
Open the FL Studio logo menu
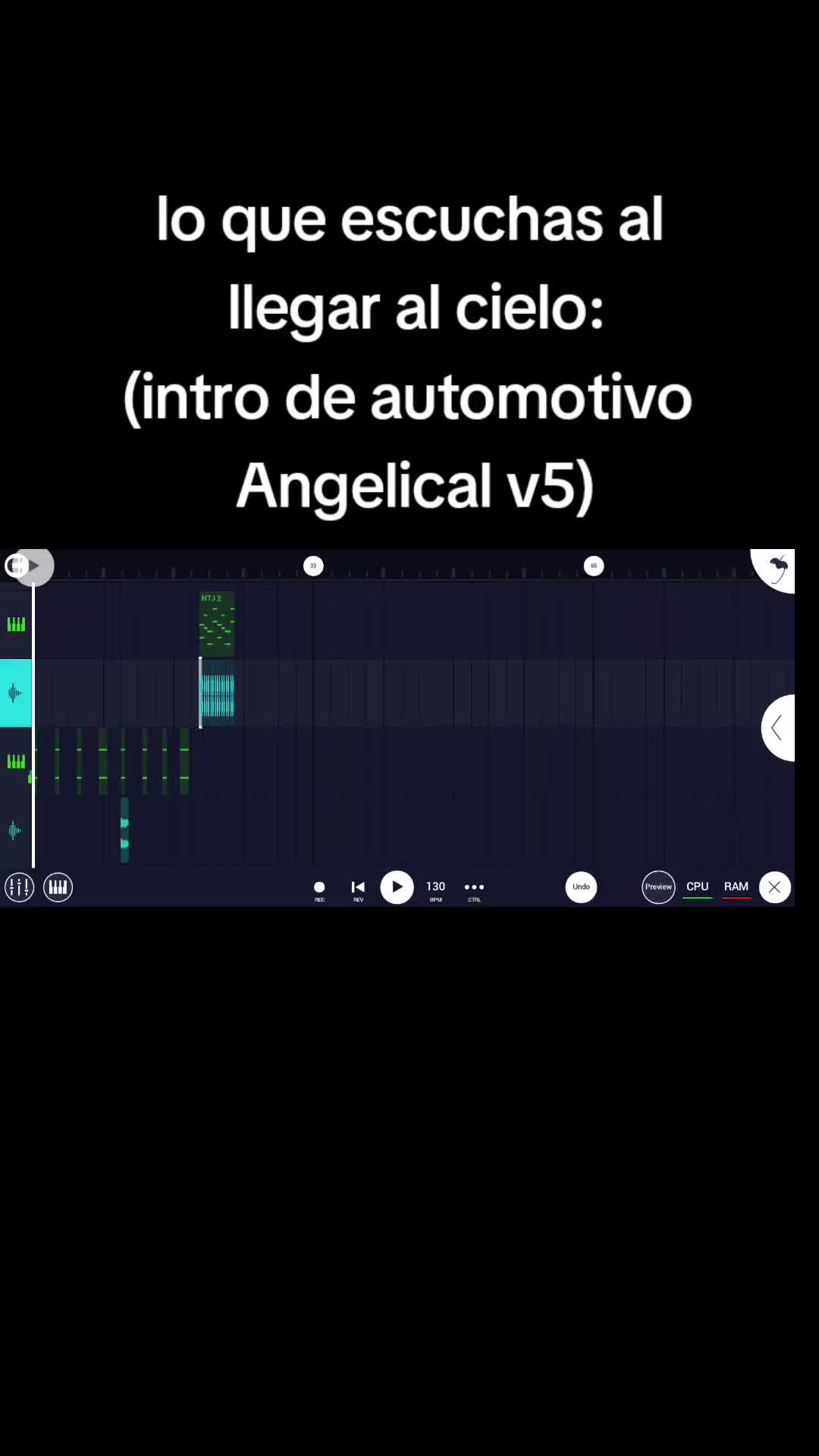(x=777, y=569)
